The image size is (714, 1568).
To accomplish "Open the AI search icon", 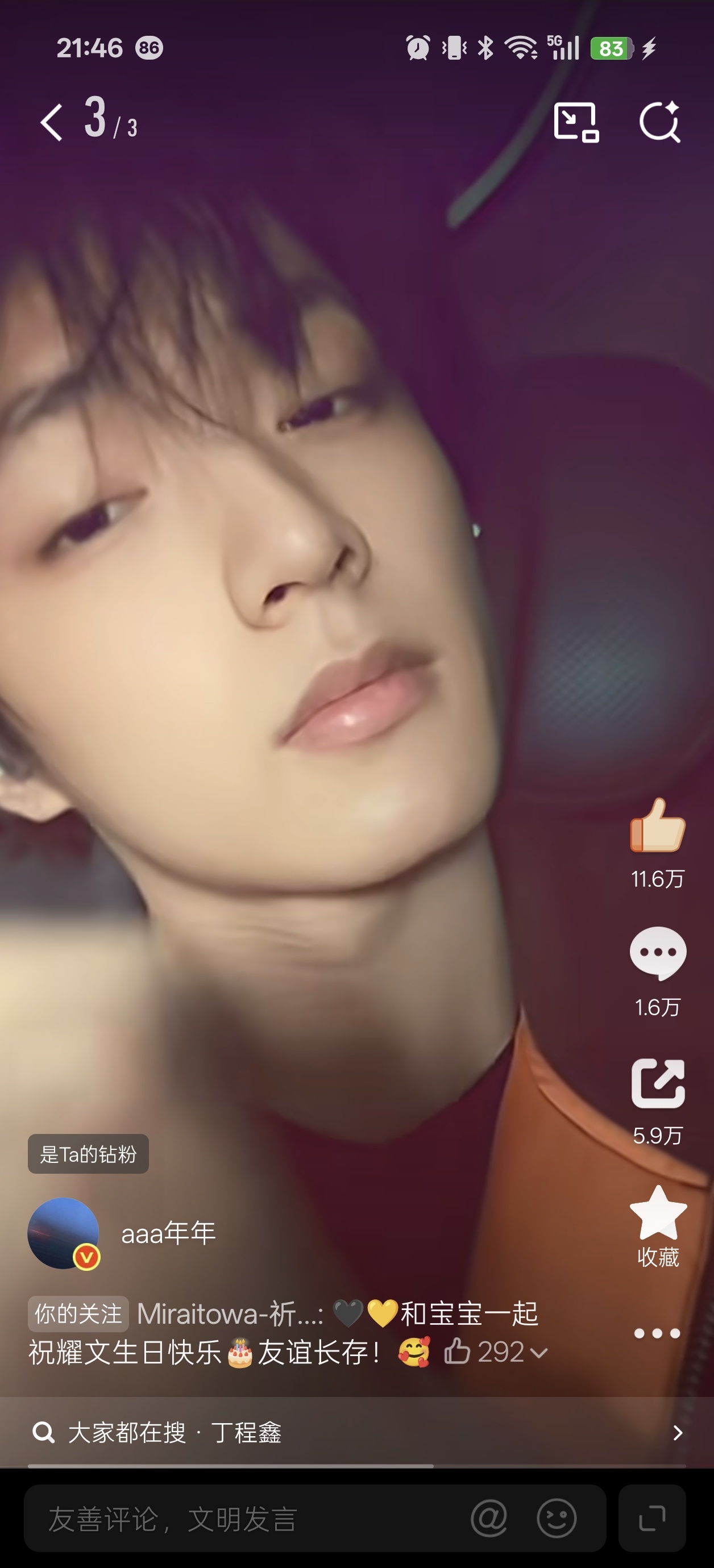I will (660, 121).
